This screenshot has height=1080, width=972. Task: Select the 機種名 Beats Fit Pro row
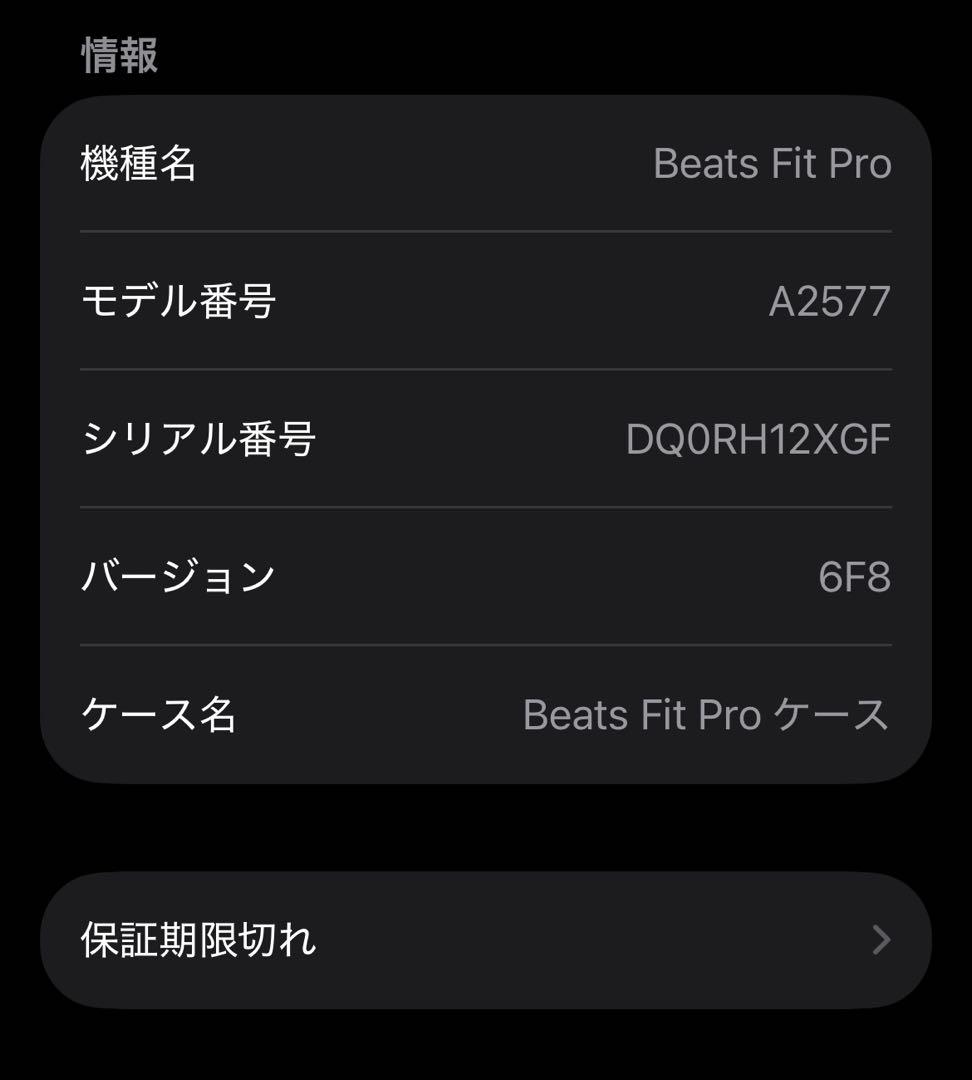tap(486, 163)
